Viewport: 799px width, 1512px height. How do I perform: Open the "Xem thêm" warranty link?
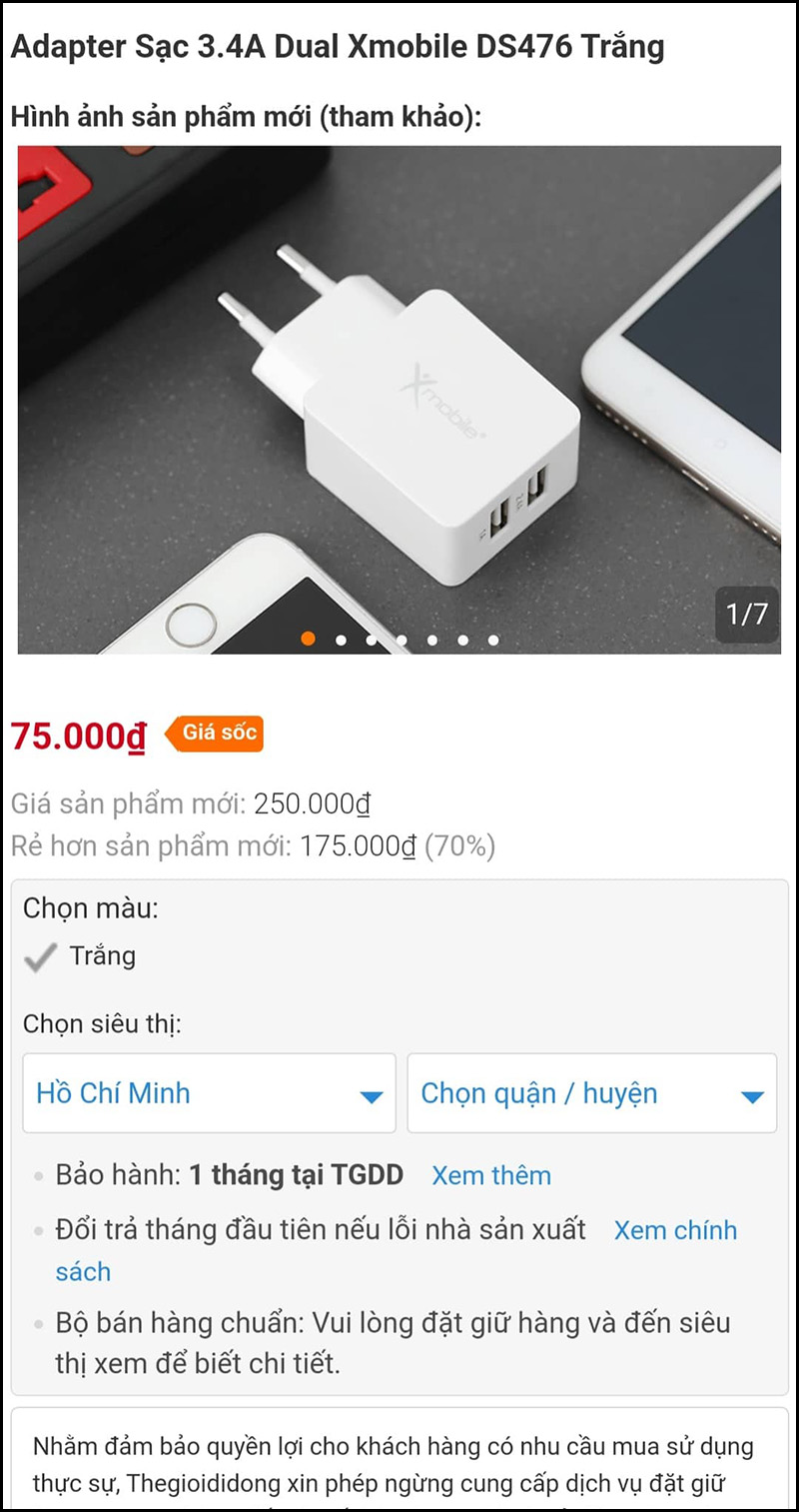[x=491, y=1175]
